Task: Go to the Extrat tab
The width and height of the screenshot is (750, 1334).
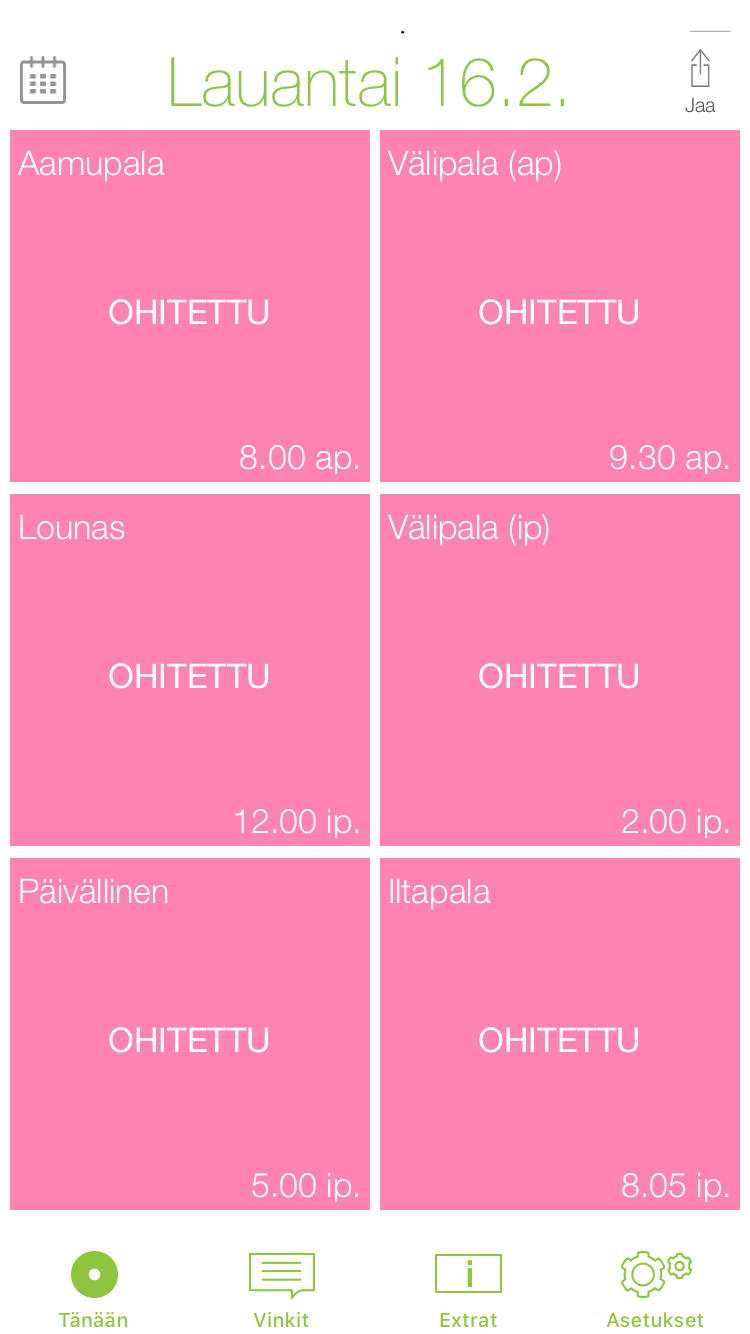Action: [468, 1290]
